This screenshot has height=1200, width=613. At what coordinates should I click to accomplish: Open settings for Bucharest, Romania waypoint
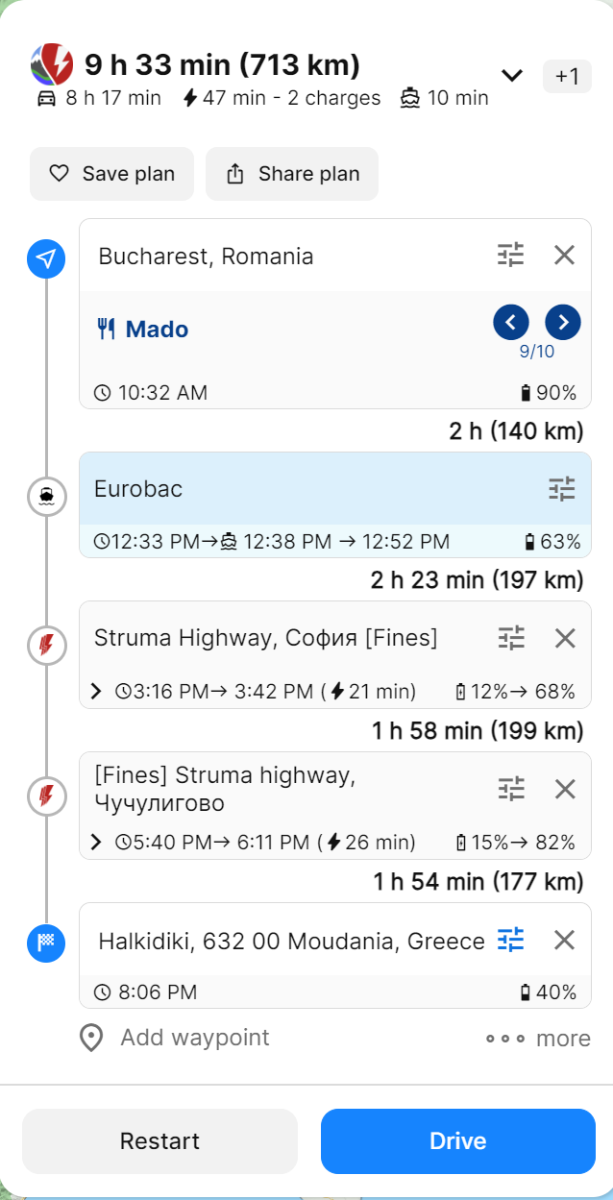point(511,255)
